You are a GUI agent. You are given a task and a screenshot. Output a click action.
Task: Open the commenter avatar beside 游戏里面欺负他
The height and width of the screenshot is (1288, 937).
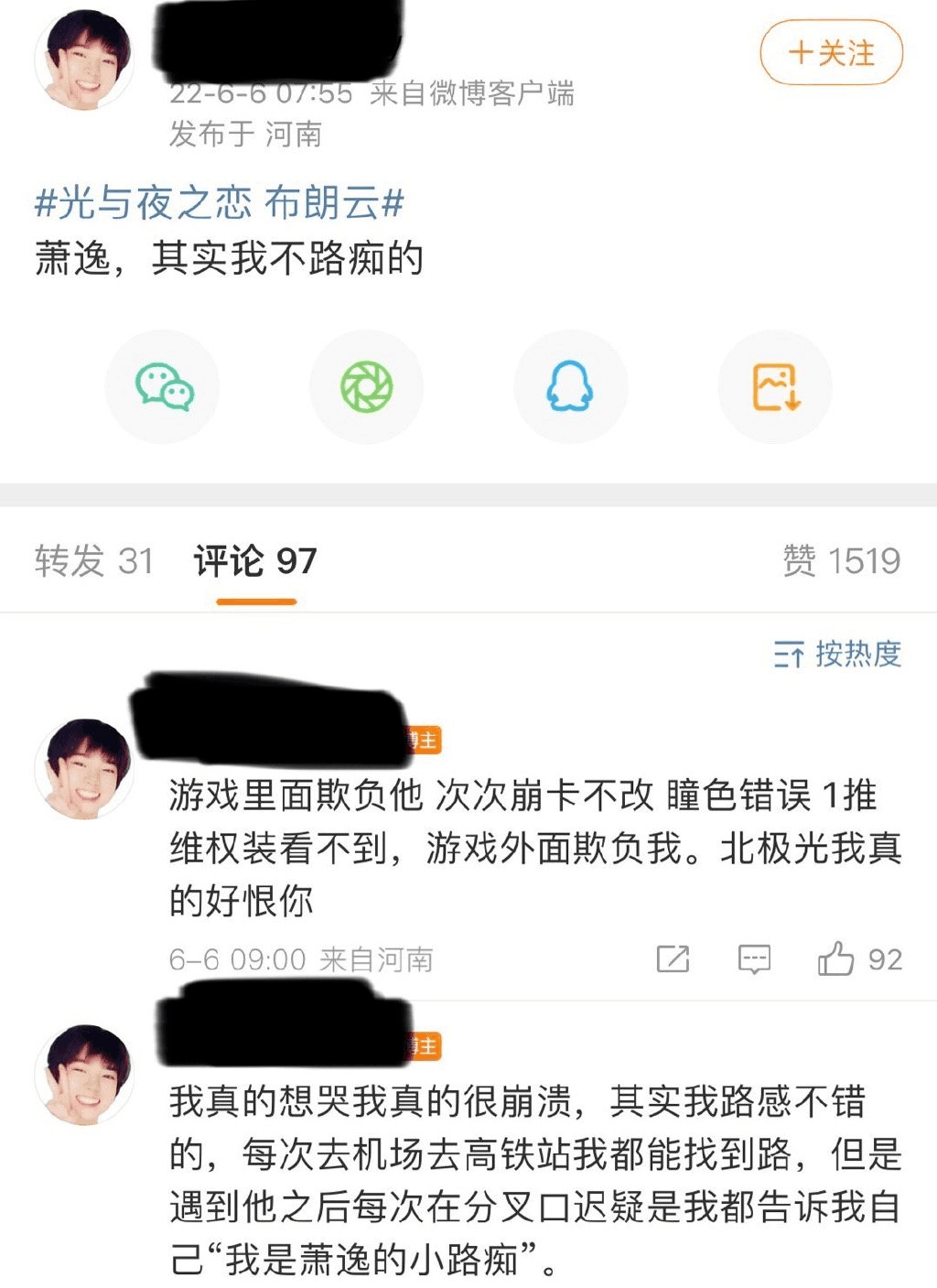(x=84, y=767)
